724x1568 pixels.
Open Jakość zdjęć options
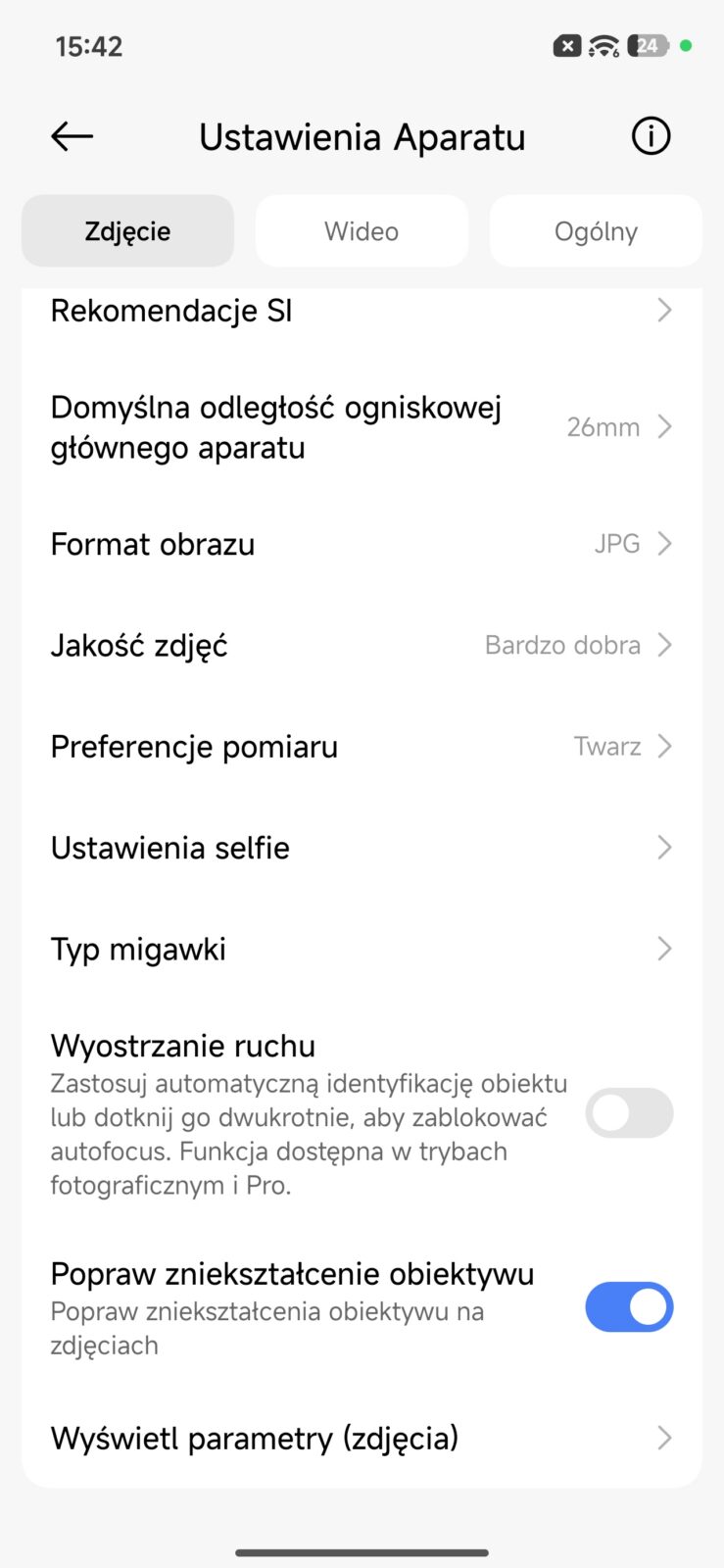(x=362, y=645)
